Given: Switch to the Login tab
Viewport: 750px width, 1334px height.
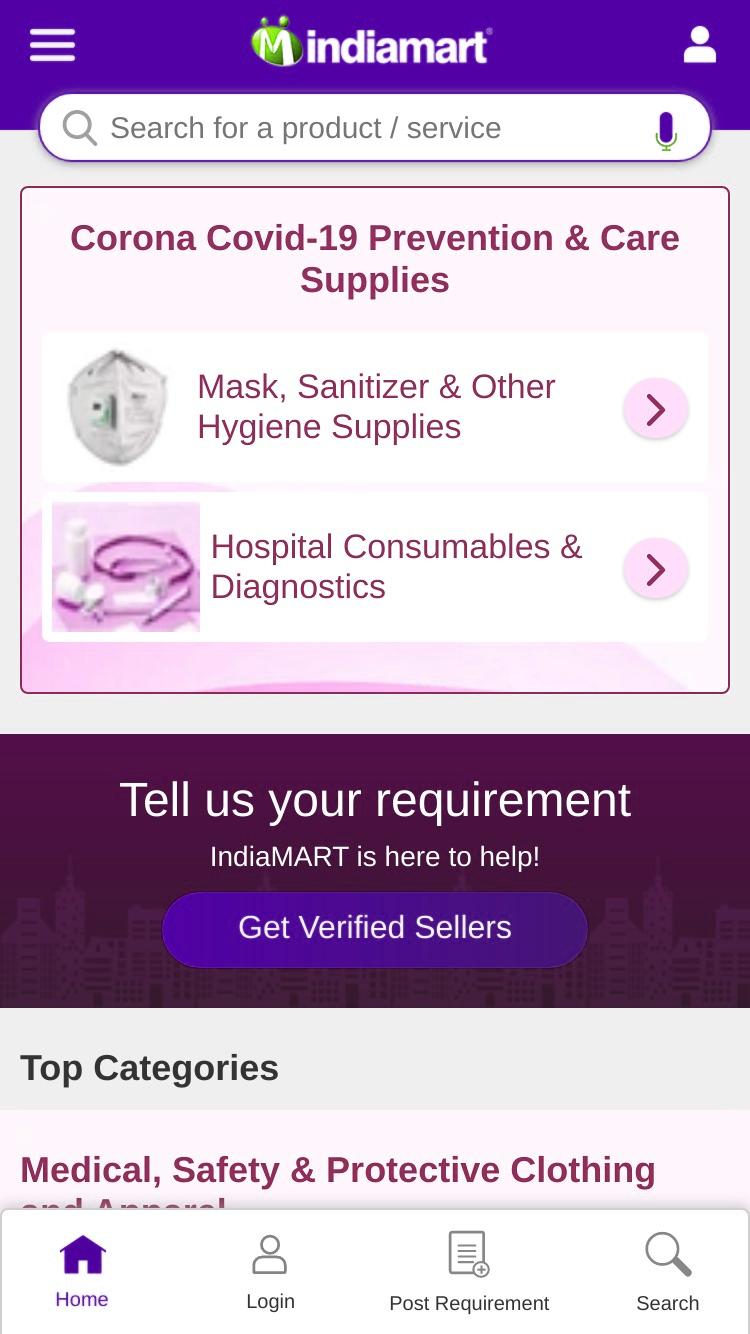Looking at the screenshot, I should pos(270,1272).
